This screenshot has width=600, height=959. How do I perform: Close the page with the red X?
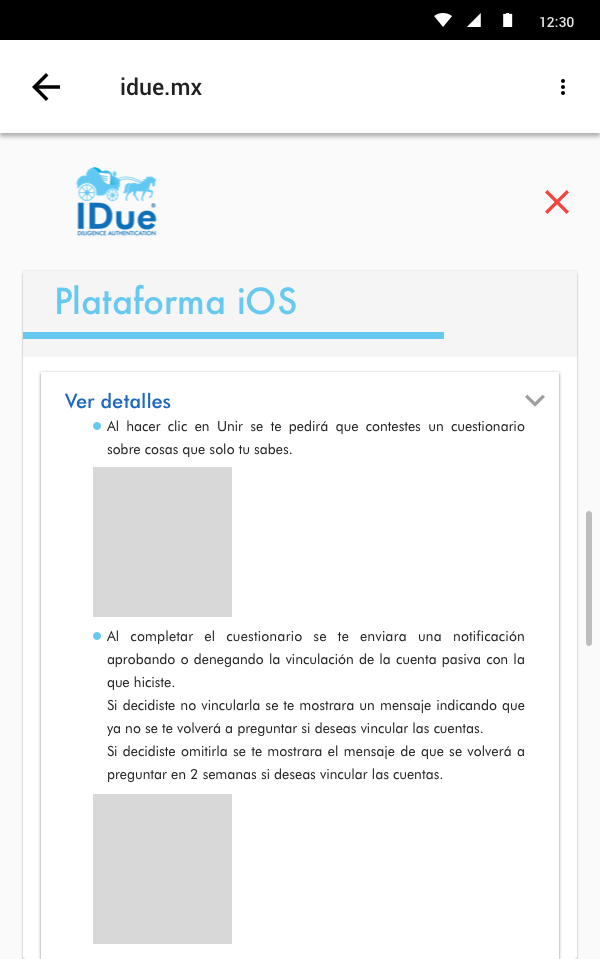(x=557, y=202)
